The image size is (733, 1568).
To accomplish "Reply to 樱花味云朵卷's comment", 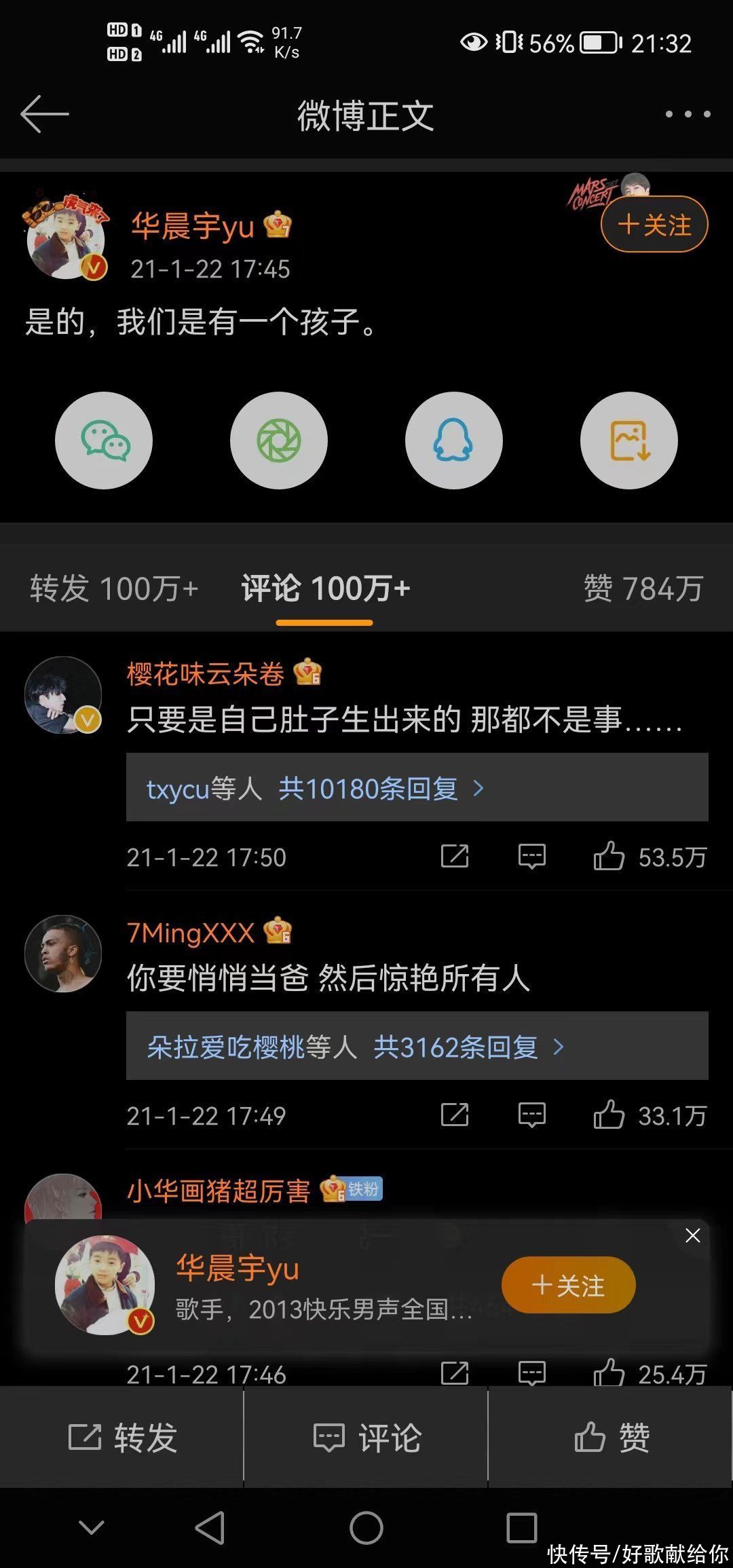I will tap(531, 857).
